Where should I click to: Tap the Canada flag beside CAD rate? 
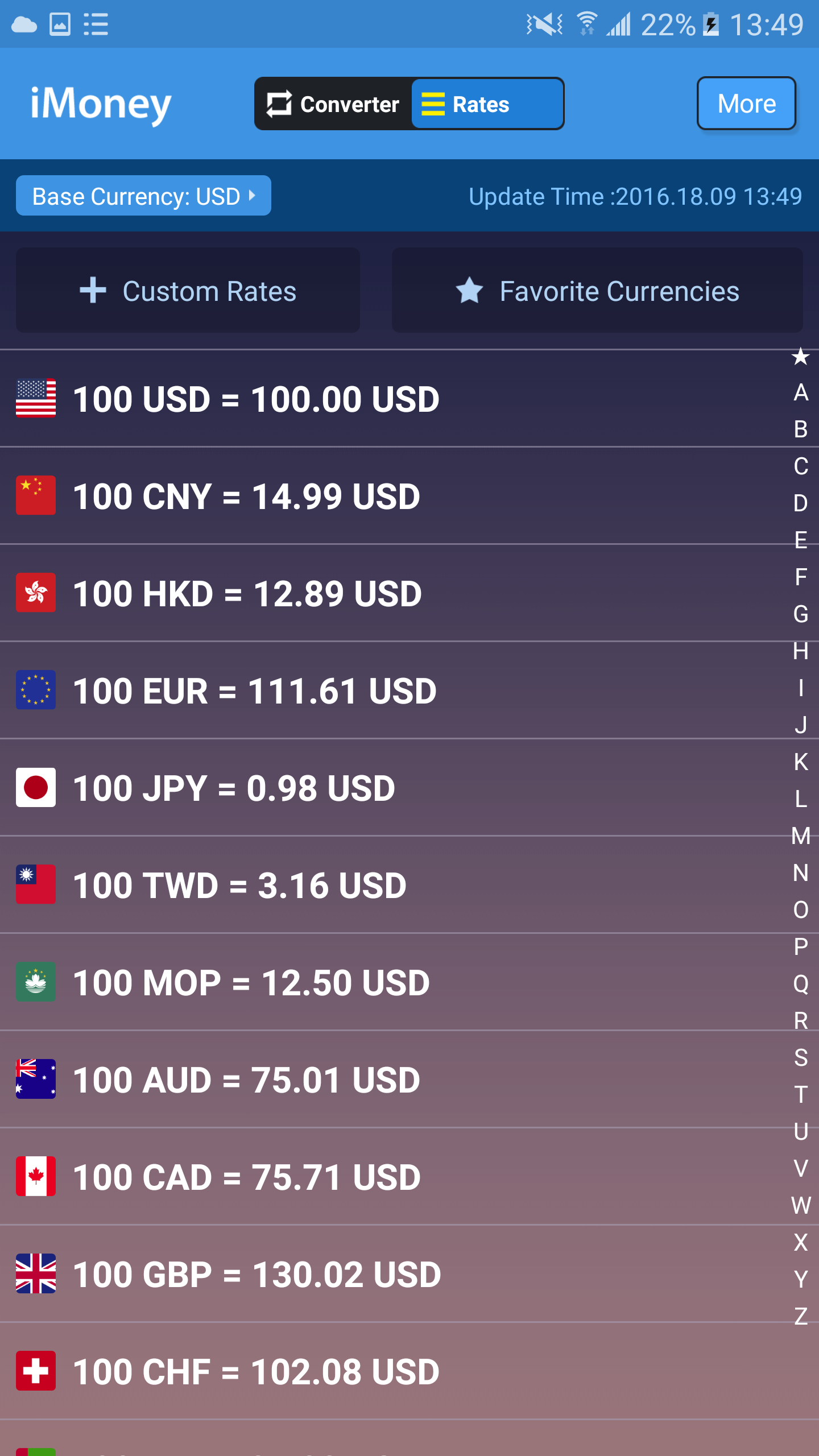pyautogui.click(x=35, y=1176)
